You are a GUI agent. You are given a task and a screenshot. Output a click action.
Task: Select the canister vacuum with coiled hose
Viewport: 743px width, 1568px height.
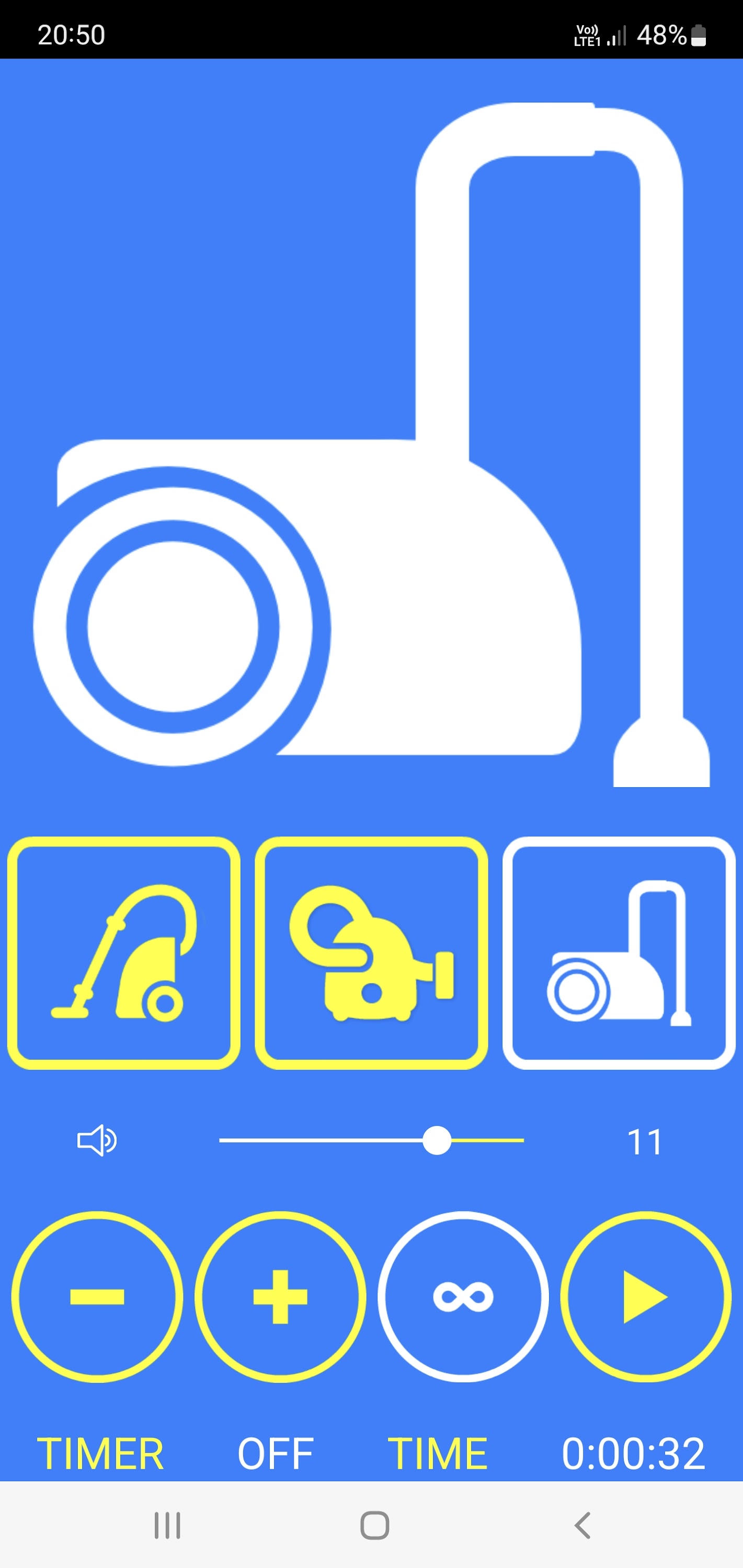371,953
